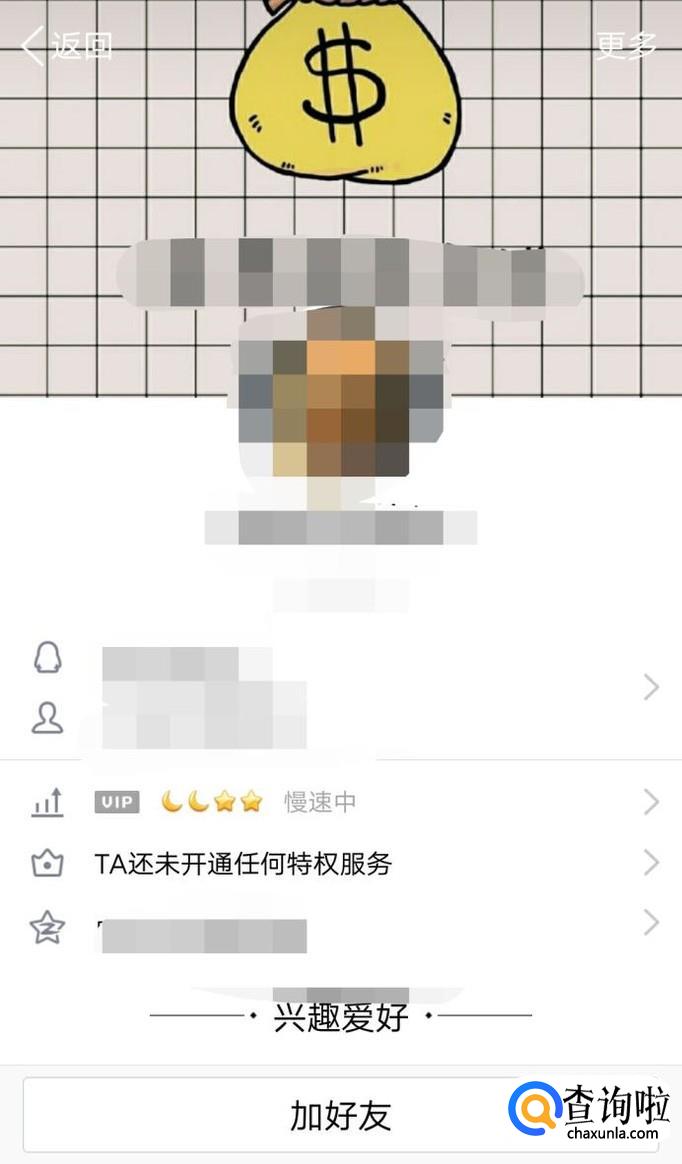The height and width of the screenshot is (1164, 682).
Task: Open the account info row chevron
Action: click(651, 687)
